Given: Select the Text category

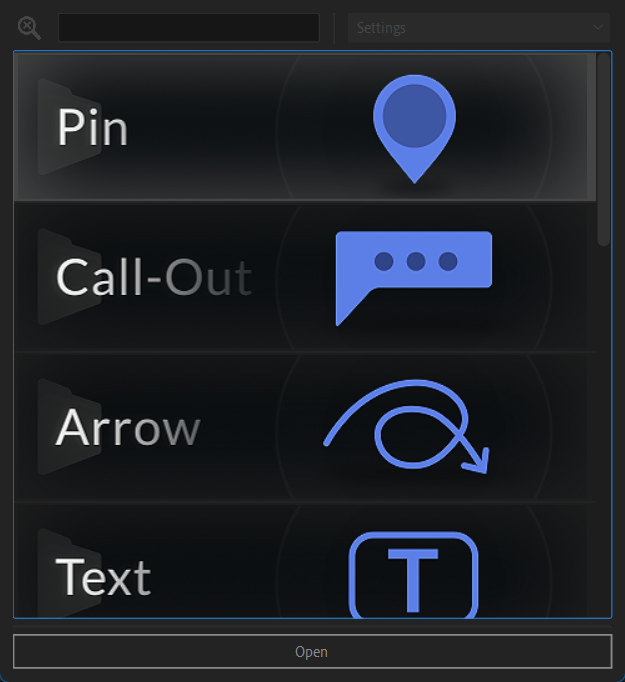Looking at the screenshot, I should click(304, 570).
